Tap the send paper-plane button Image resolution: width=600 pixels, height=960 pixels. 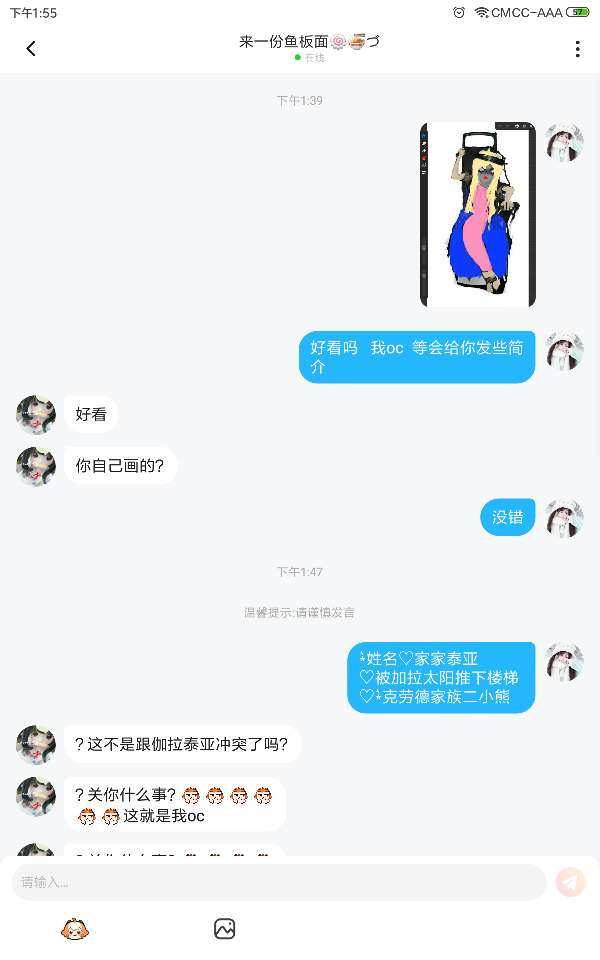[x=570, y=882]
